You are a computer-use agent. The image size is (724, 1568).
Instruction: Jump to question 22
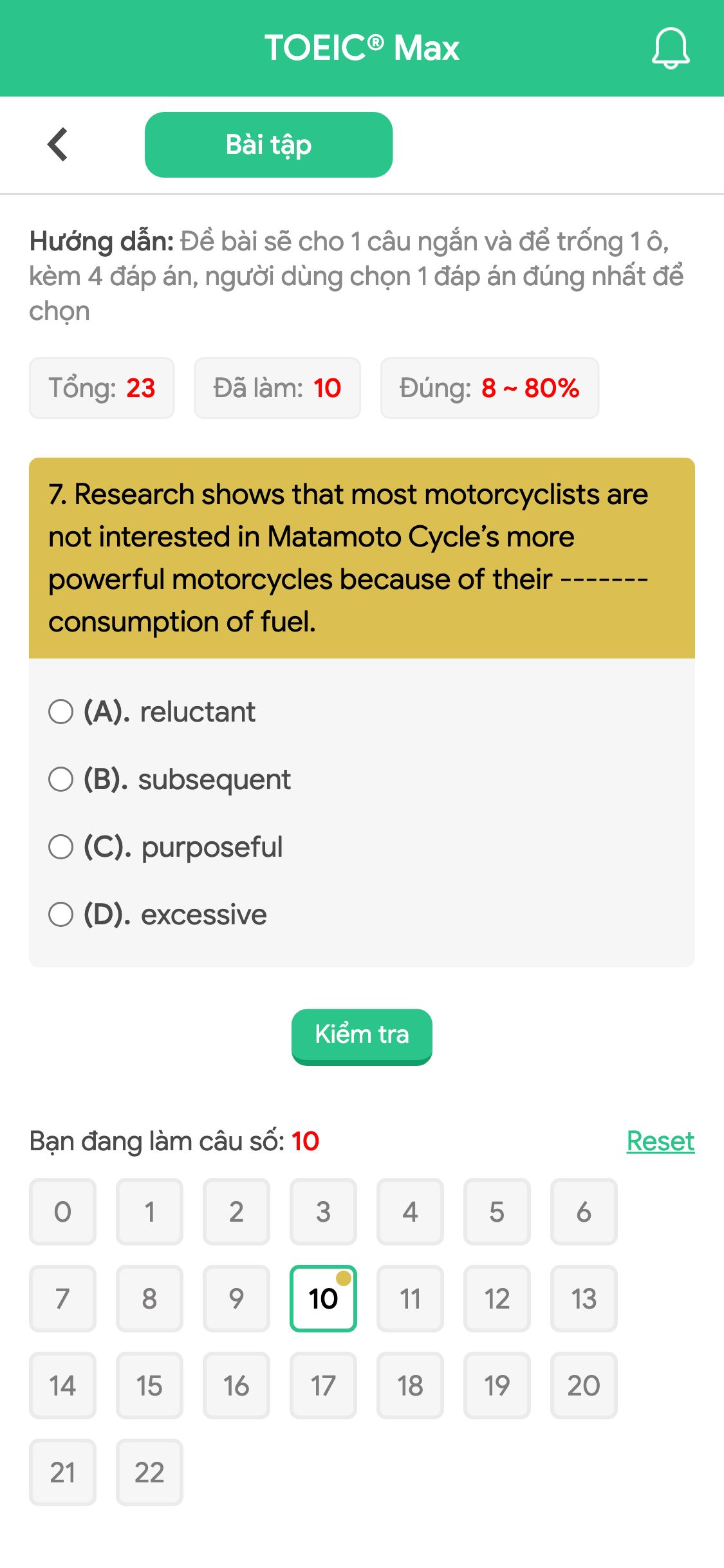[149, 1472]
